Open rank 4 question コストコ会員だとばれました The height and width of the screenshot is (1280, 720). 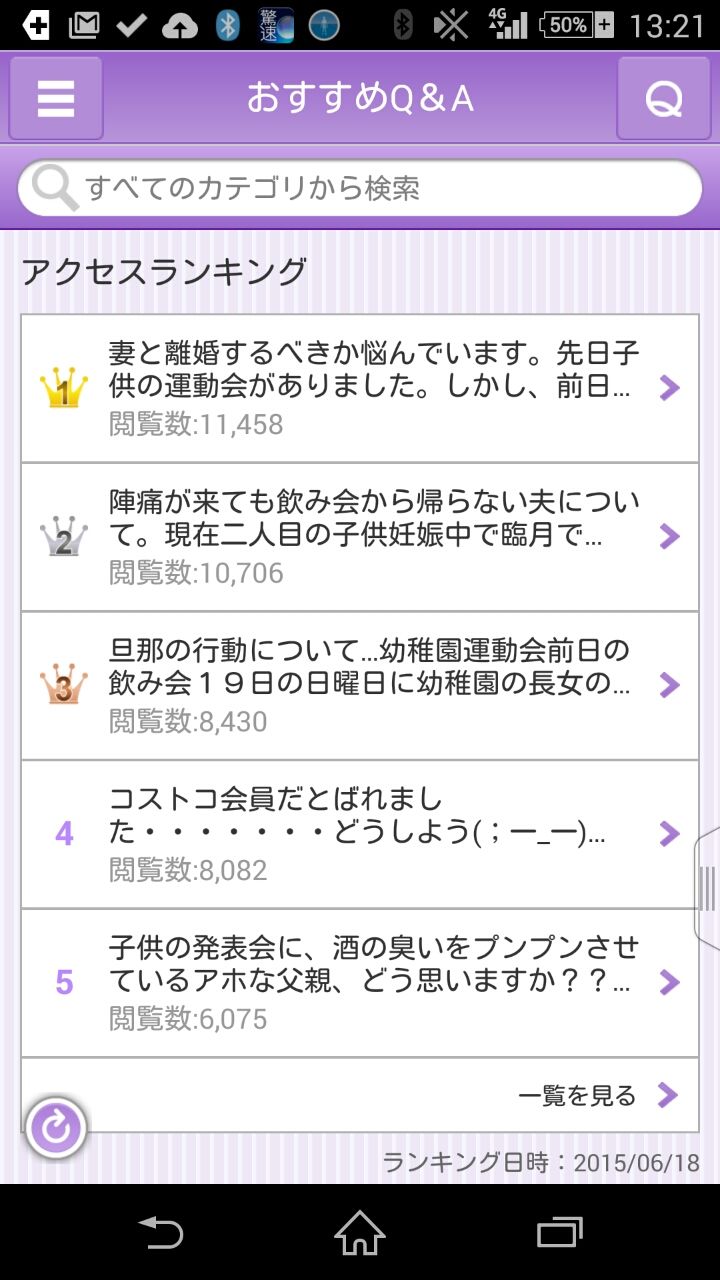[360, 835]
